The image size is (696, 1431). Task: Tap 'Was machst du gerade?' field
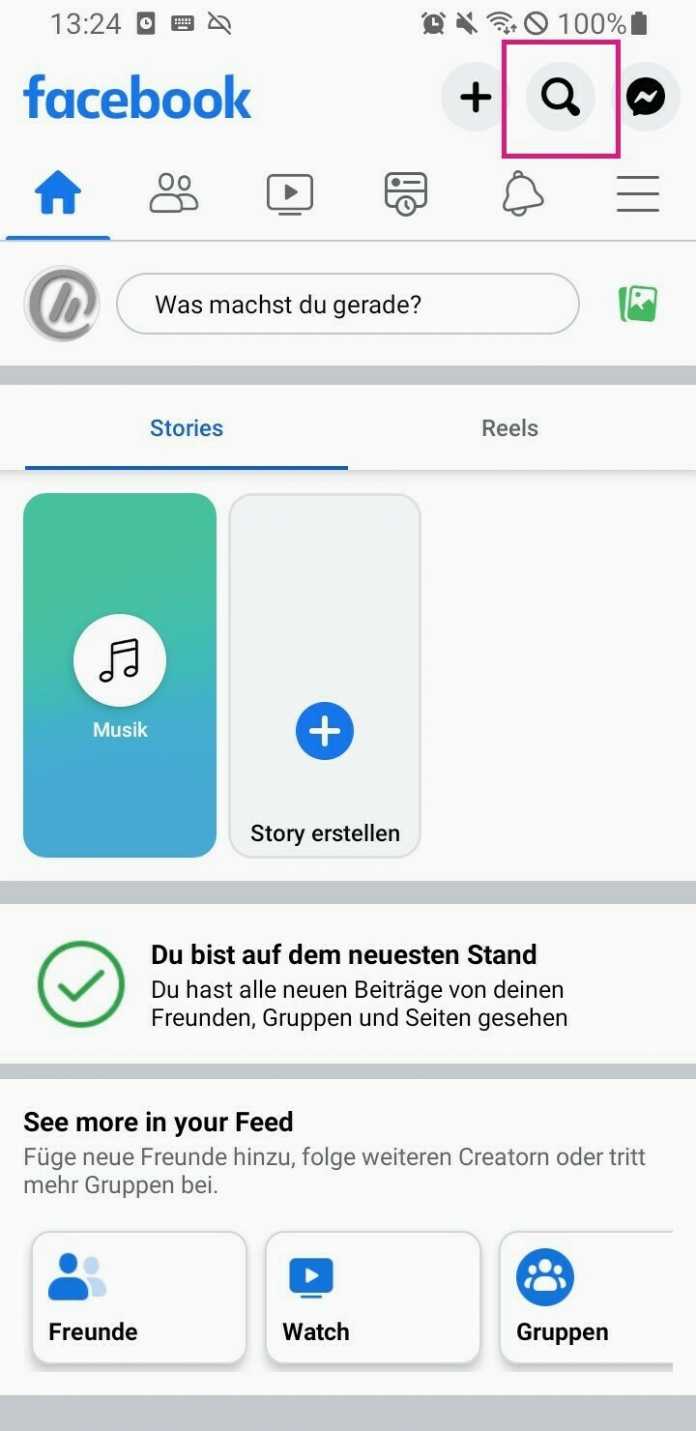(347, 304)
